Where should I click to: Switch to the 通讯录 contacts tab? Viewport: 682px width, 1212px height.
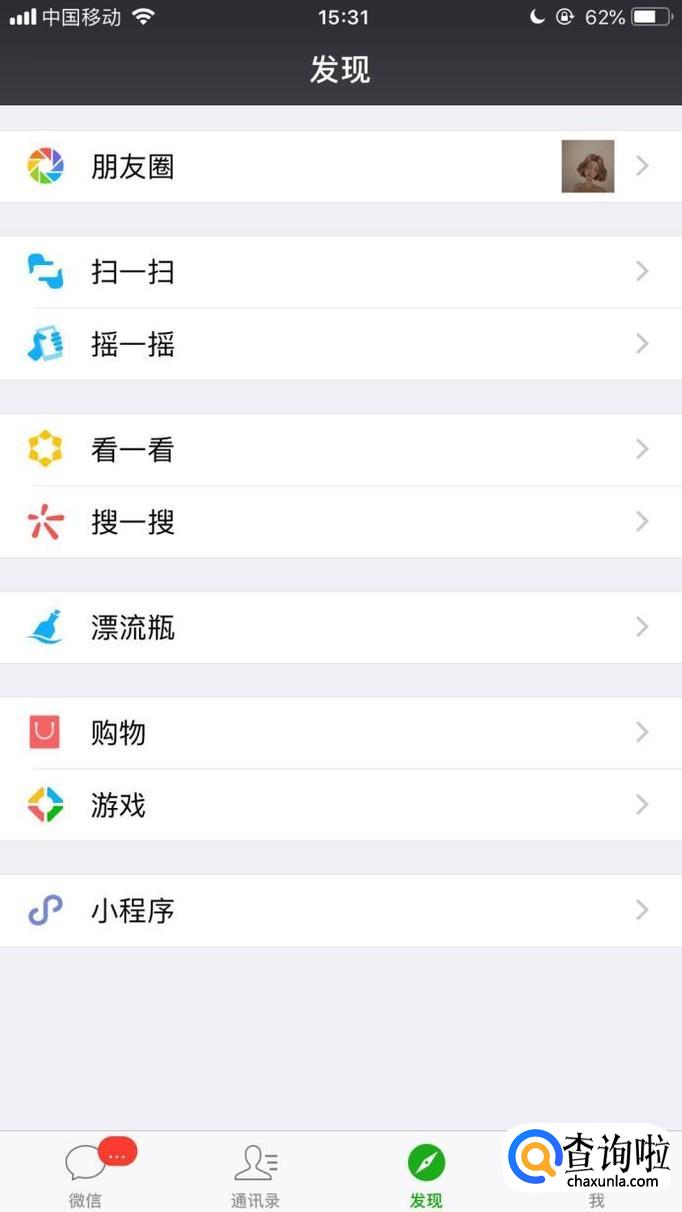[x=256, y=1173]
